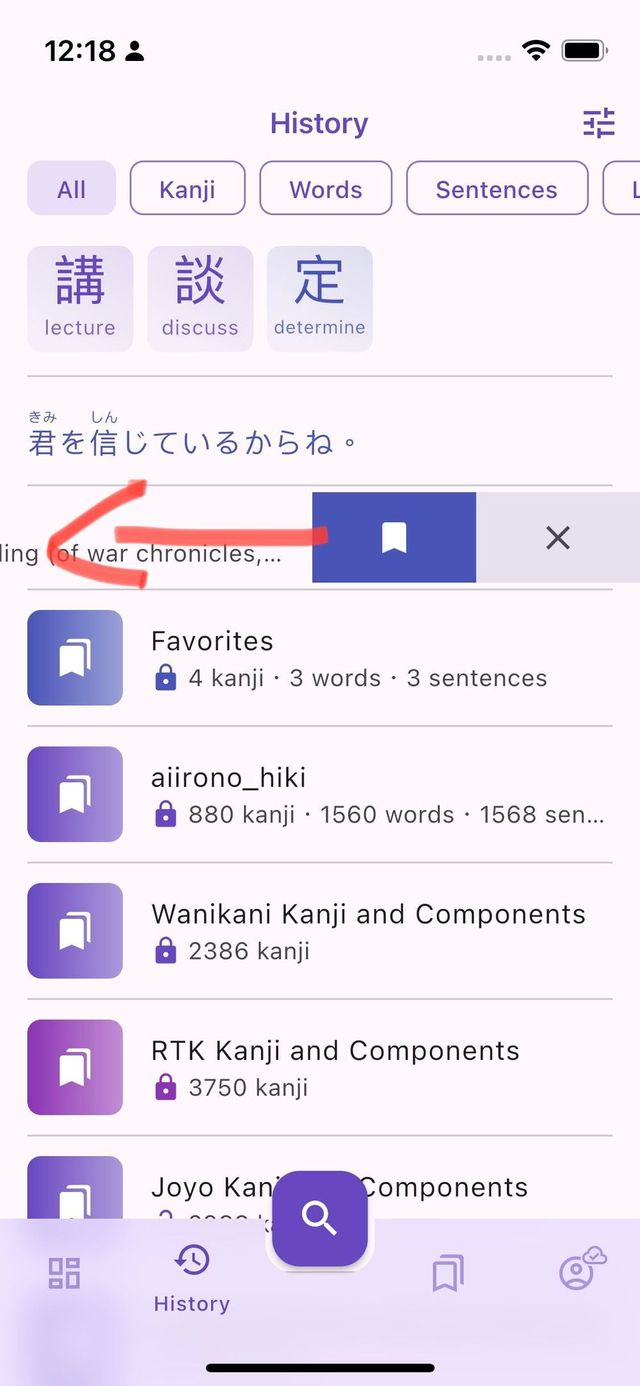Open the kanji tile for lecture
640x1386 pixels.
pos(80,298)
